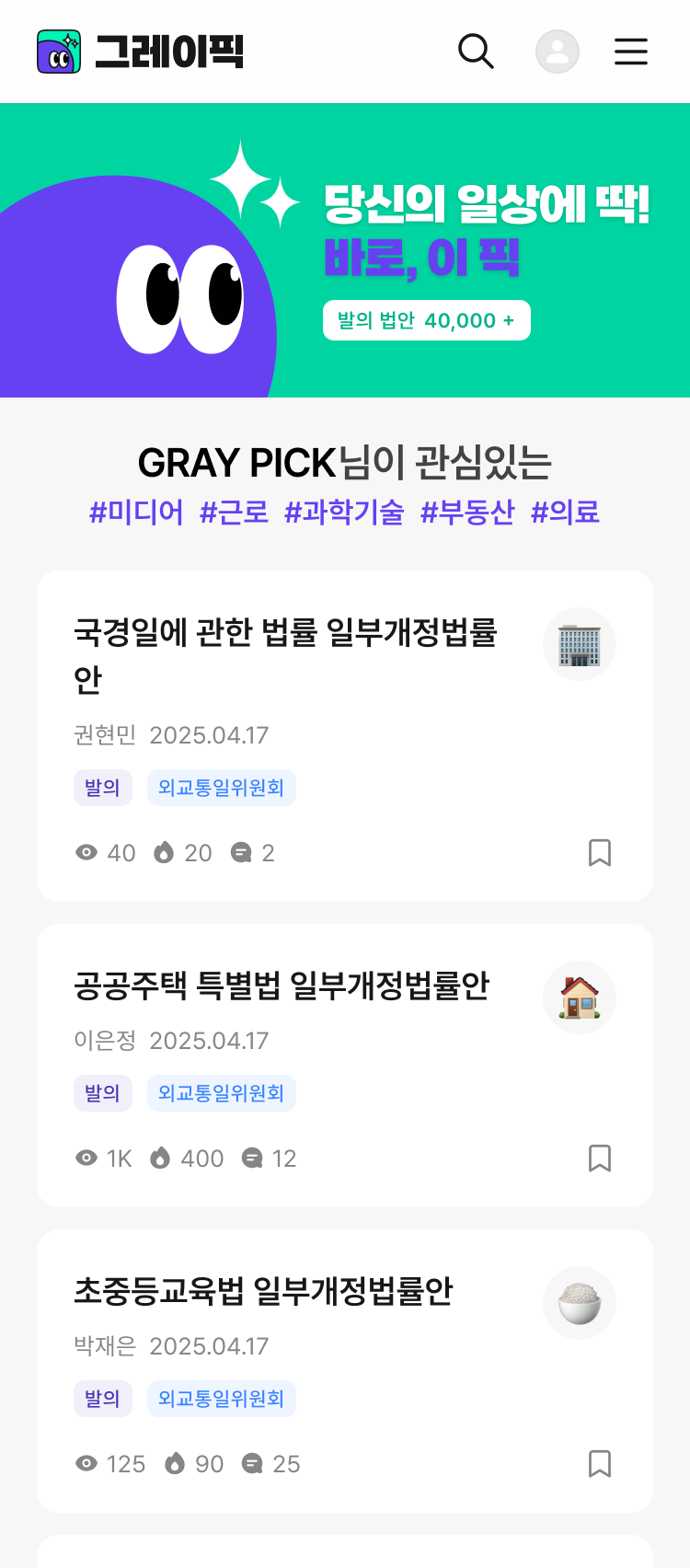Screen dimensions: 690x1568
Task: Open the 국경일에 관한 법률 일부개정법률안 card
Action: click(x=285, y=655)
